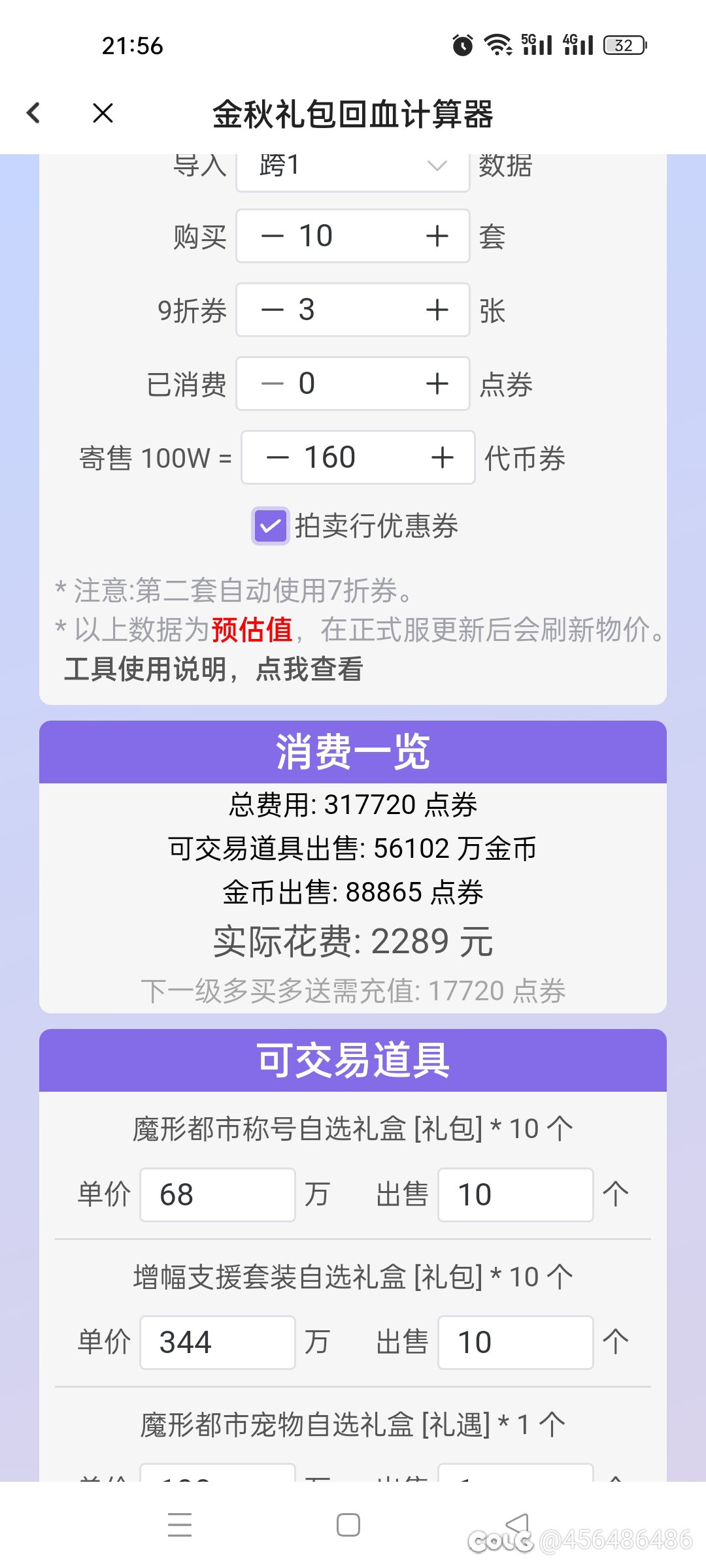The height and width of the screenshot is (1568, 706).
Task: Go back with the header arrow
Action: point(33,113)
